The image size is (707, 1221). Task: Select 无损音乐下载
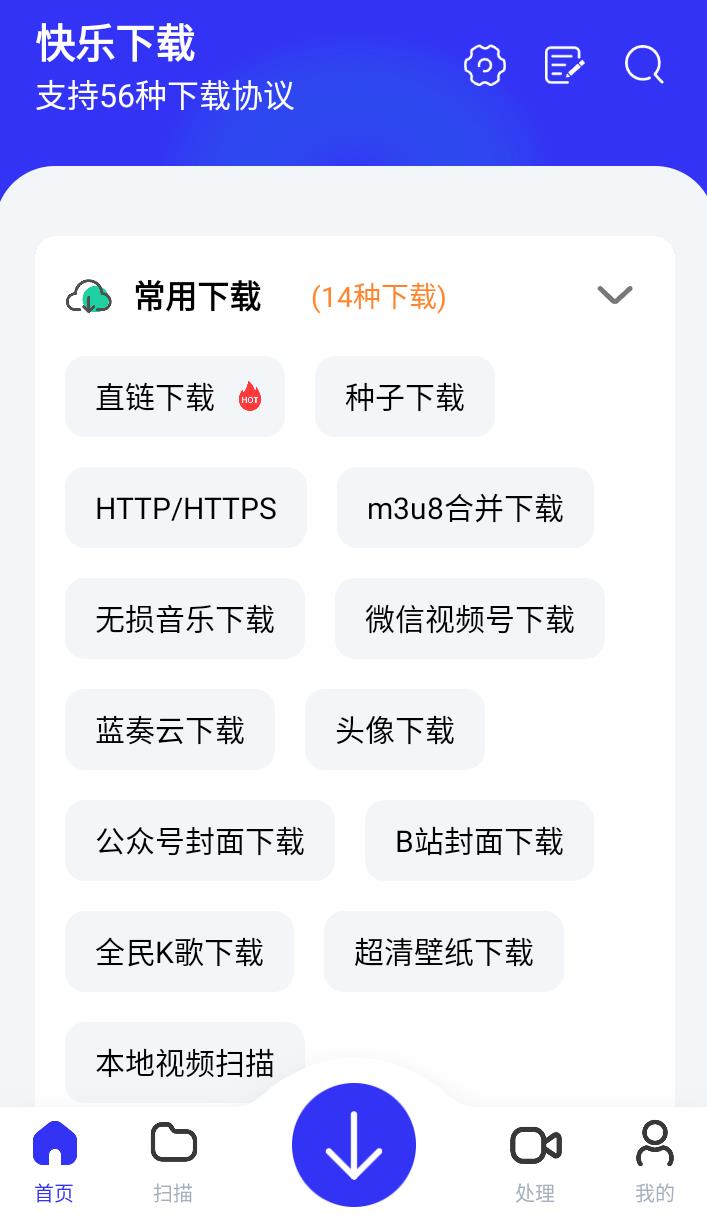[185, 619]
